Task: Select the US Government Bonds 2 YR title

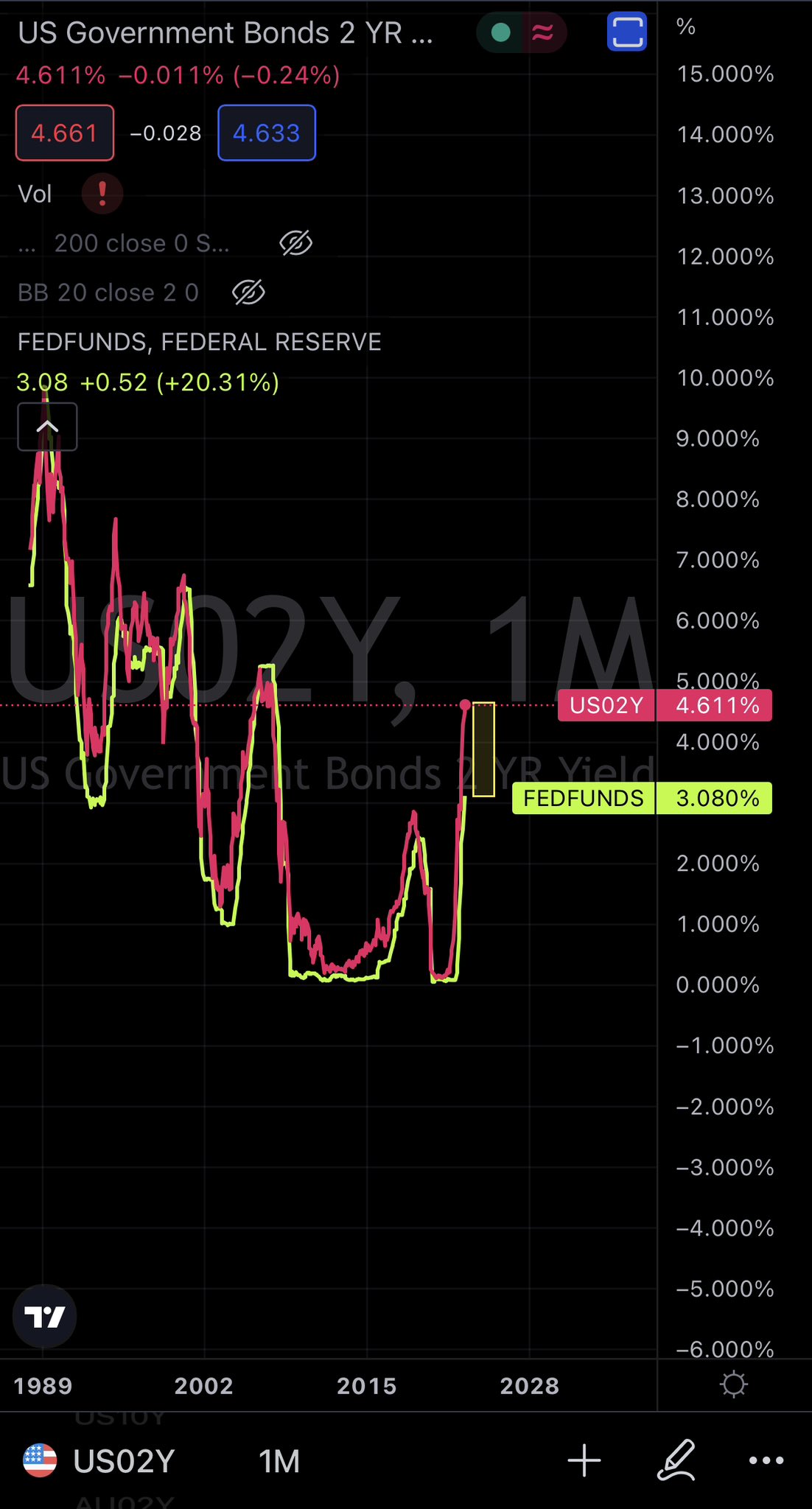Action: (x=225, y=33)
